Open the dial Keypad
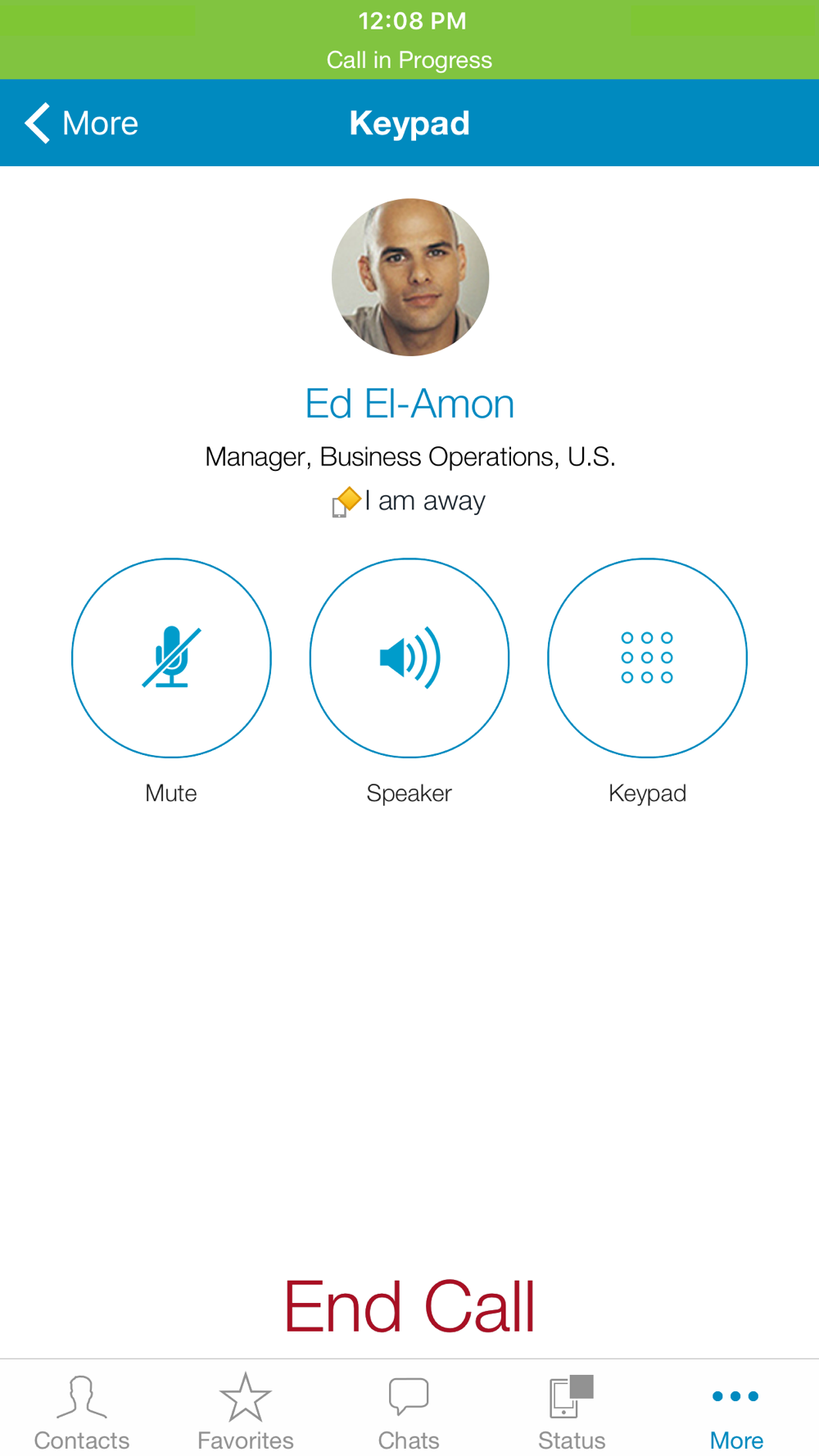Viewport: 819px width, 1456px height. click(647, 658)
